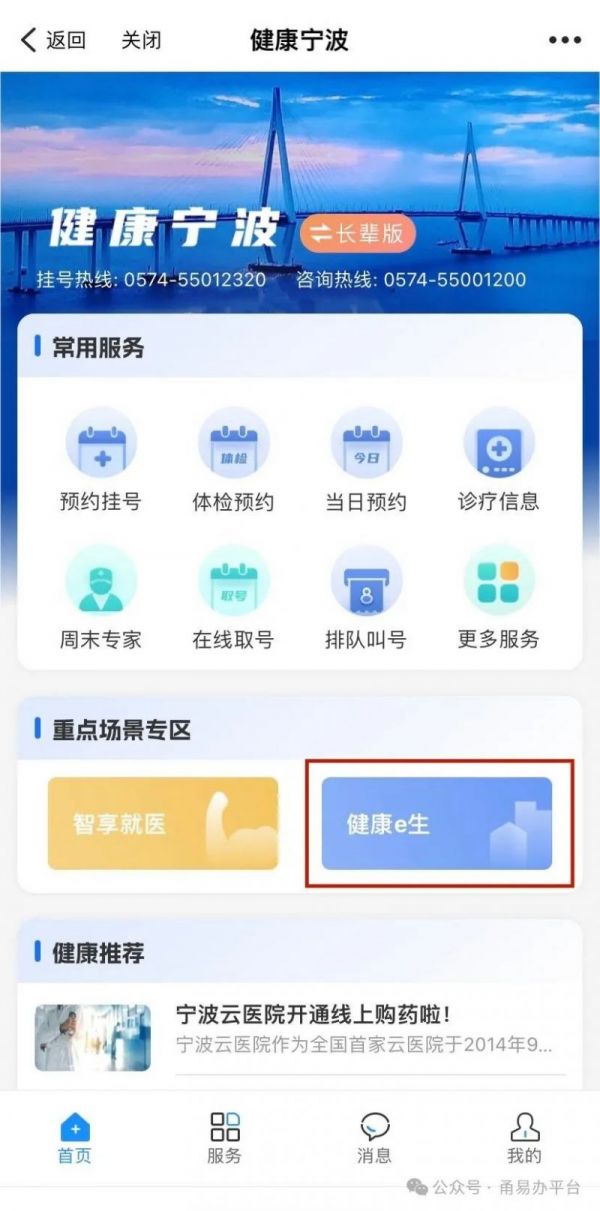Image resolution: width=600 pixels, height=1211 pixels.
Task: Go back using the 返回 arrow
Action: click(x=53, y=40)
